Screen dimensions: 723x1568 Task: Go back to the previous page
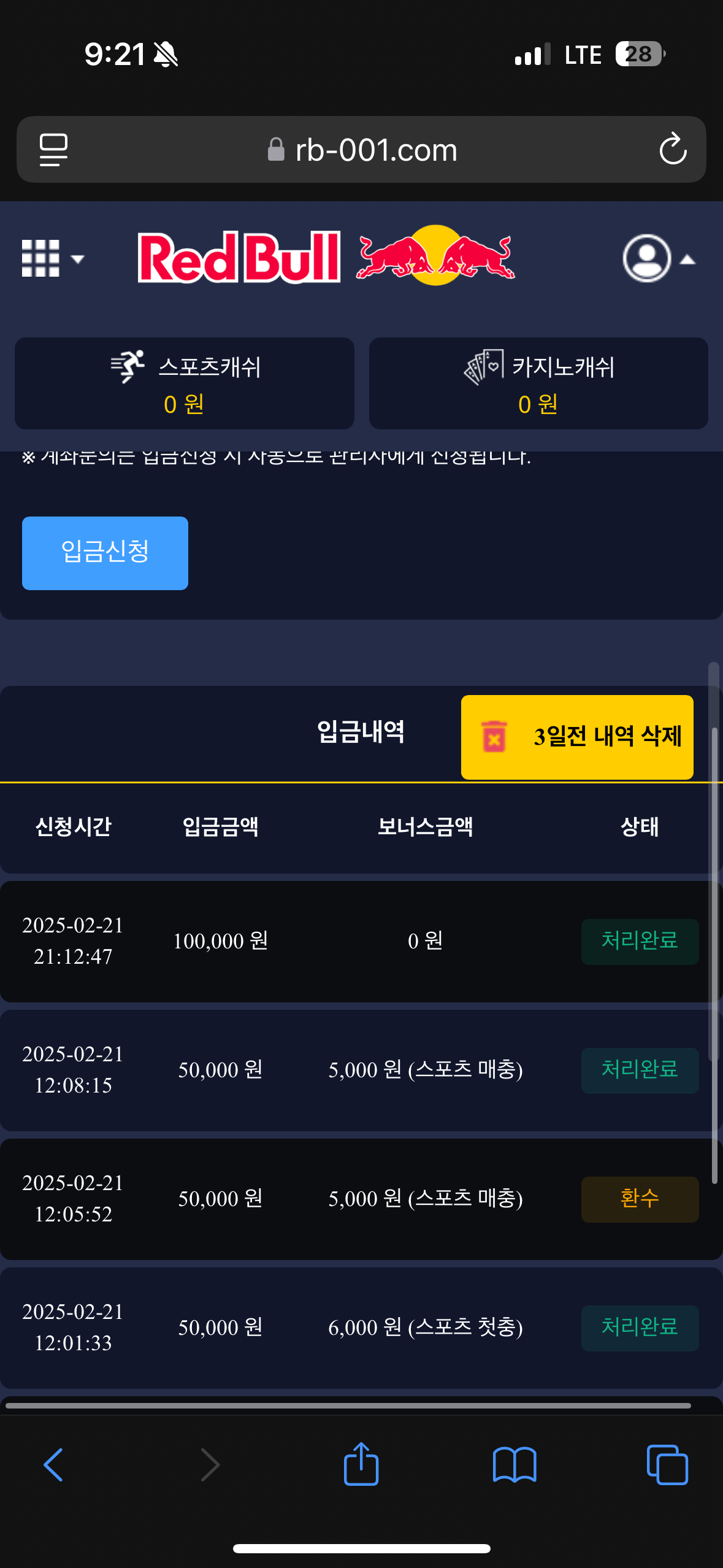click(x=53, y=1464)
